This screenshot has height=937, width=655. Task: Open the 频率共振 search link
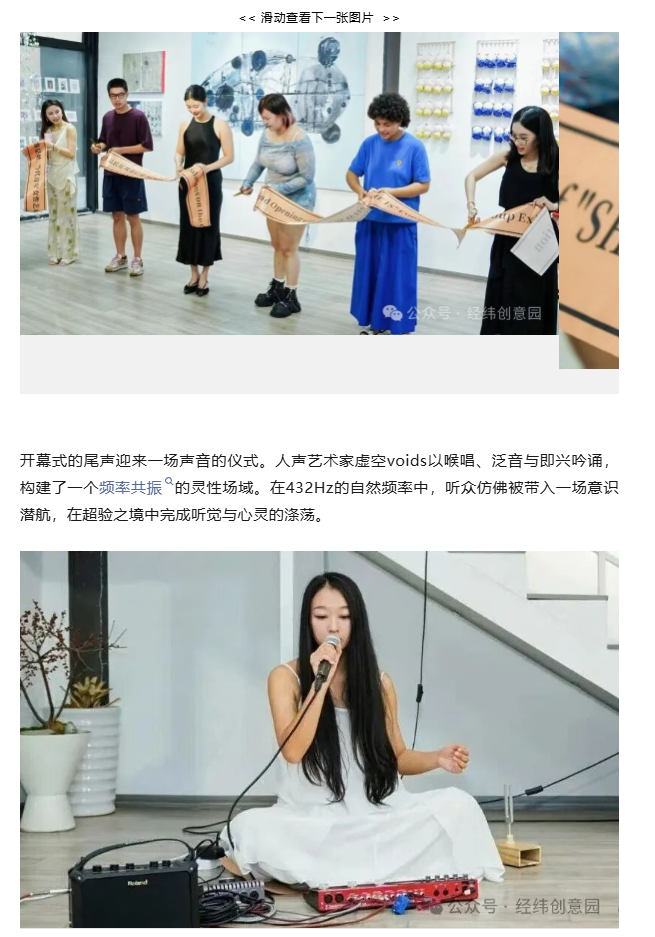[x=131, y=488]
